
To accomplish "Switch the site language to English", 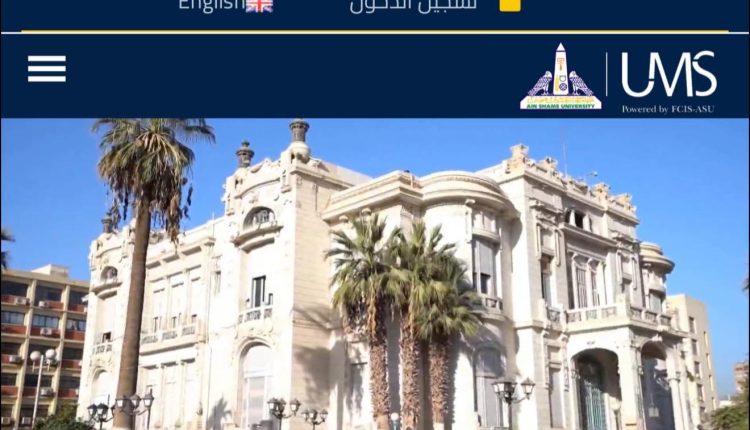I will click(224, 5).
